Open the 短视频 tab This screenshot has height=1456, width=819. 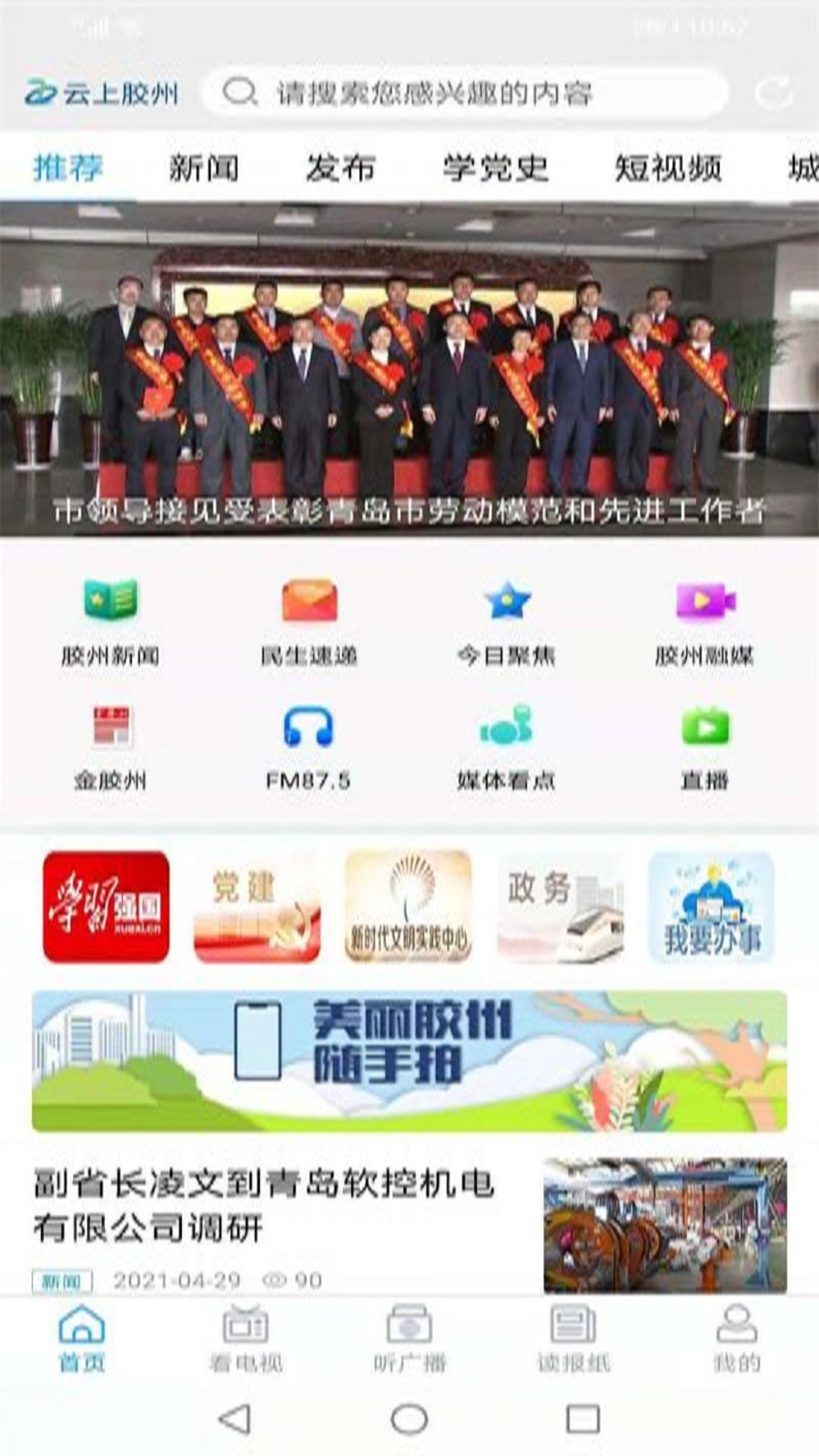coord(668,167)
